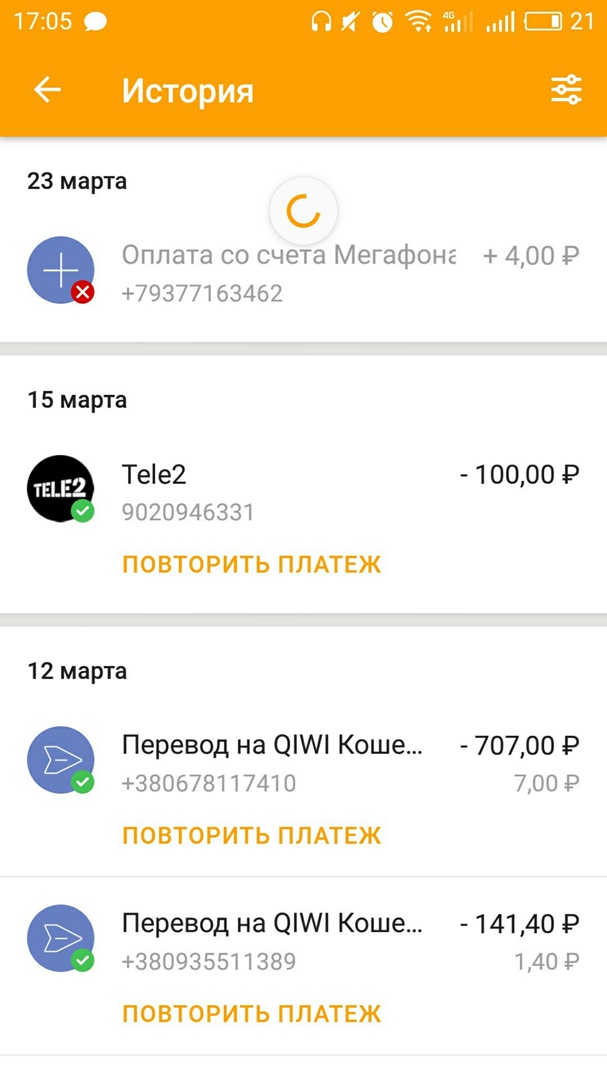Viewport: 607px width, 1080px height.
Task: Repeat the payment to +380678117410
Action: point(251,835)
